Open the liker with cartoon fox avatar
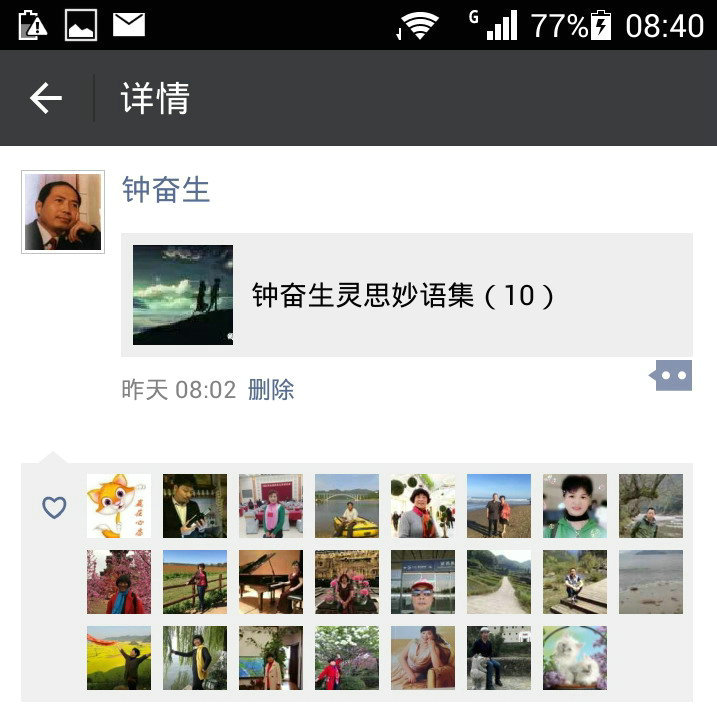The width and height of the screenshot is (717, 708). pyautogui.click(x=119, y=506)
